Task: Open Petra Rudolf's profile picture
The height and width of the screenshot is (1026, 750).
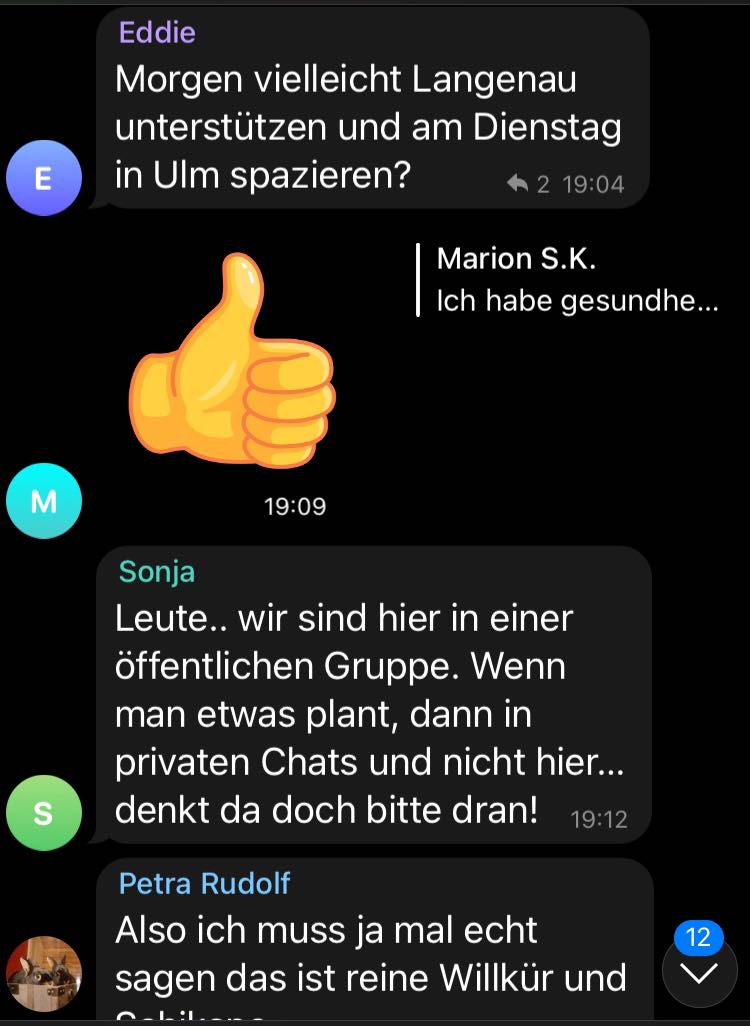Action: tap(43, 972)
